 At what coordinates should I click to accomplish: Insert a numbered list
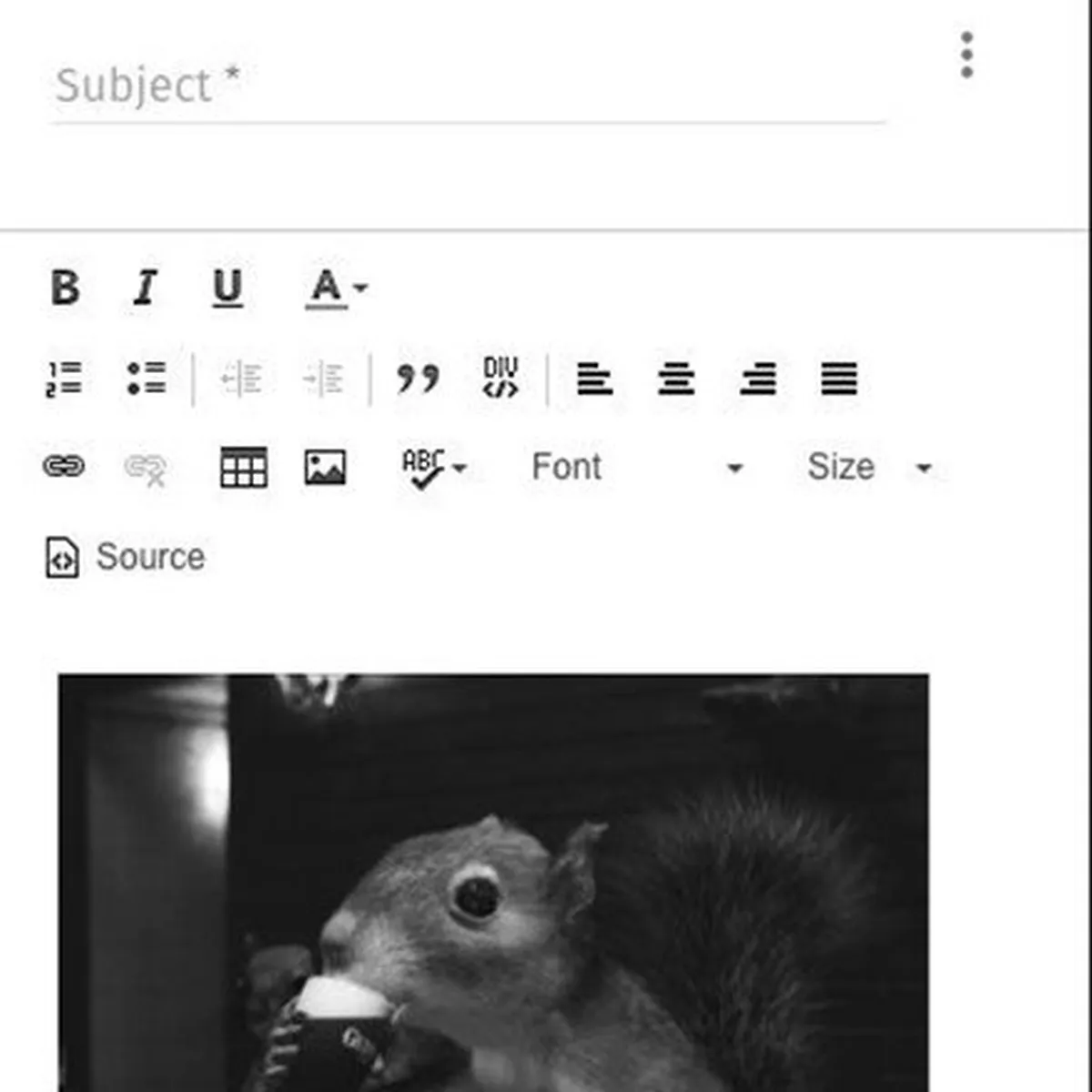pos(65,379)
